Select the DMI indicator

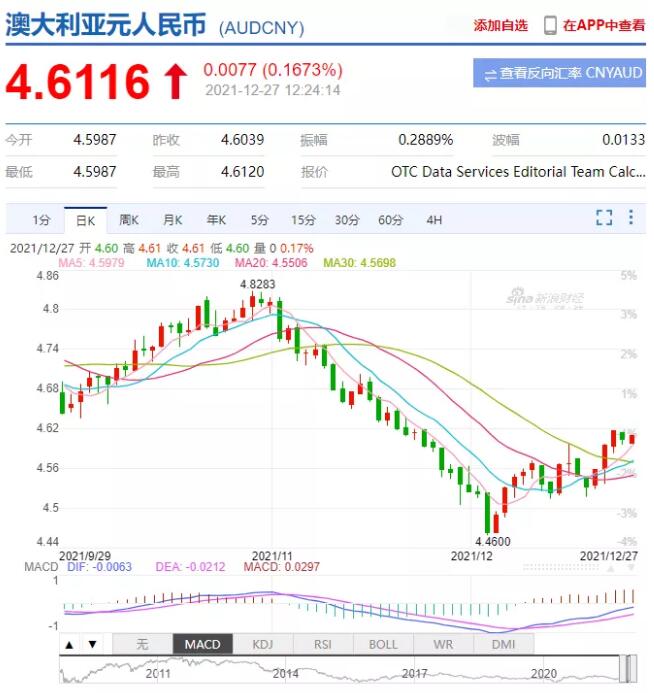[x=503, y=645]
